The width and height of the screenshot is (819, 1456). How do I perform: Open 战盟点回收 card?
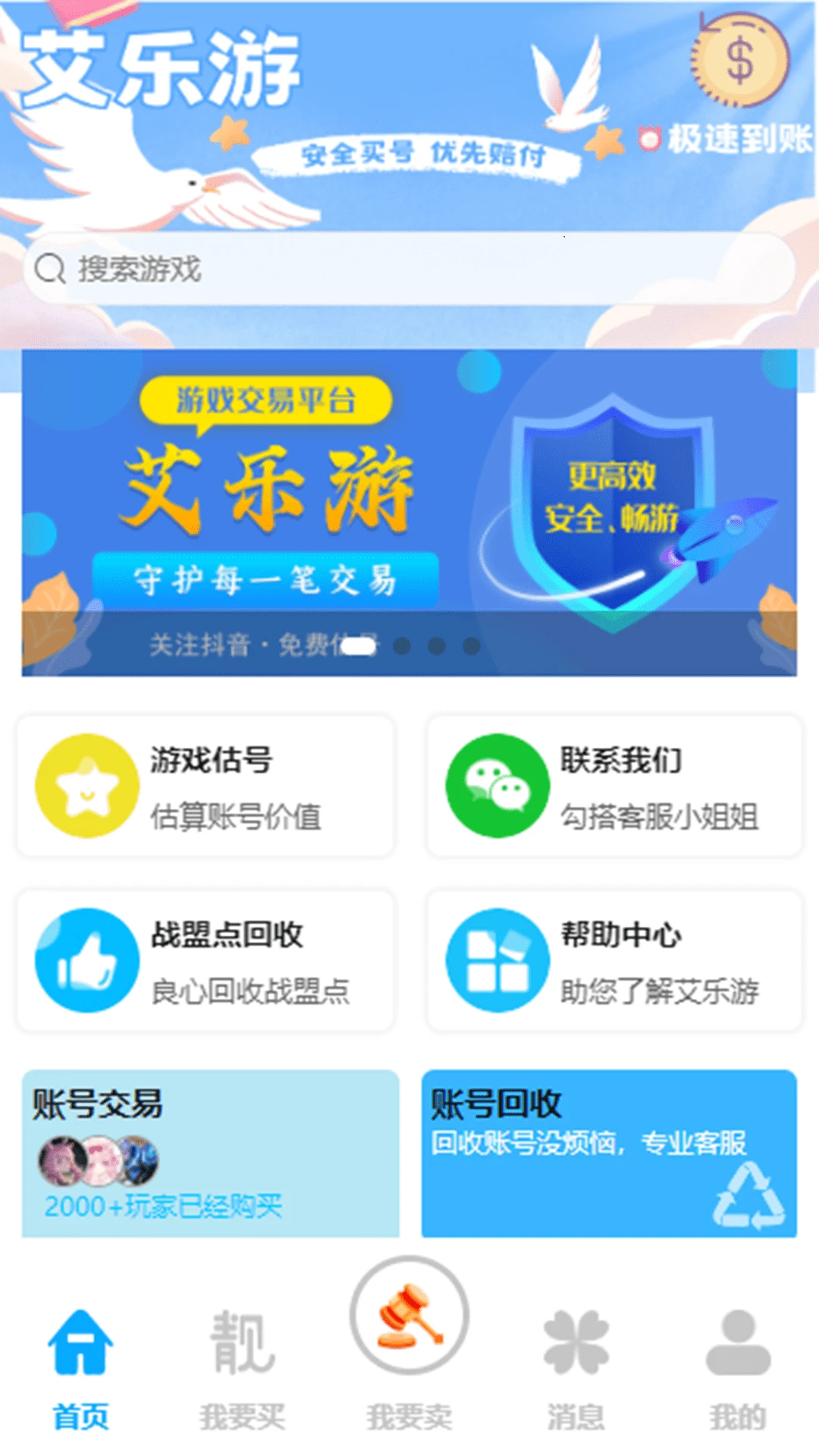point(206,960)
